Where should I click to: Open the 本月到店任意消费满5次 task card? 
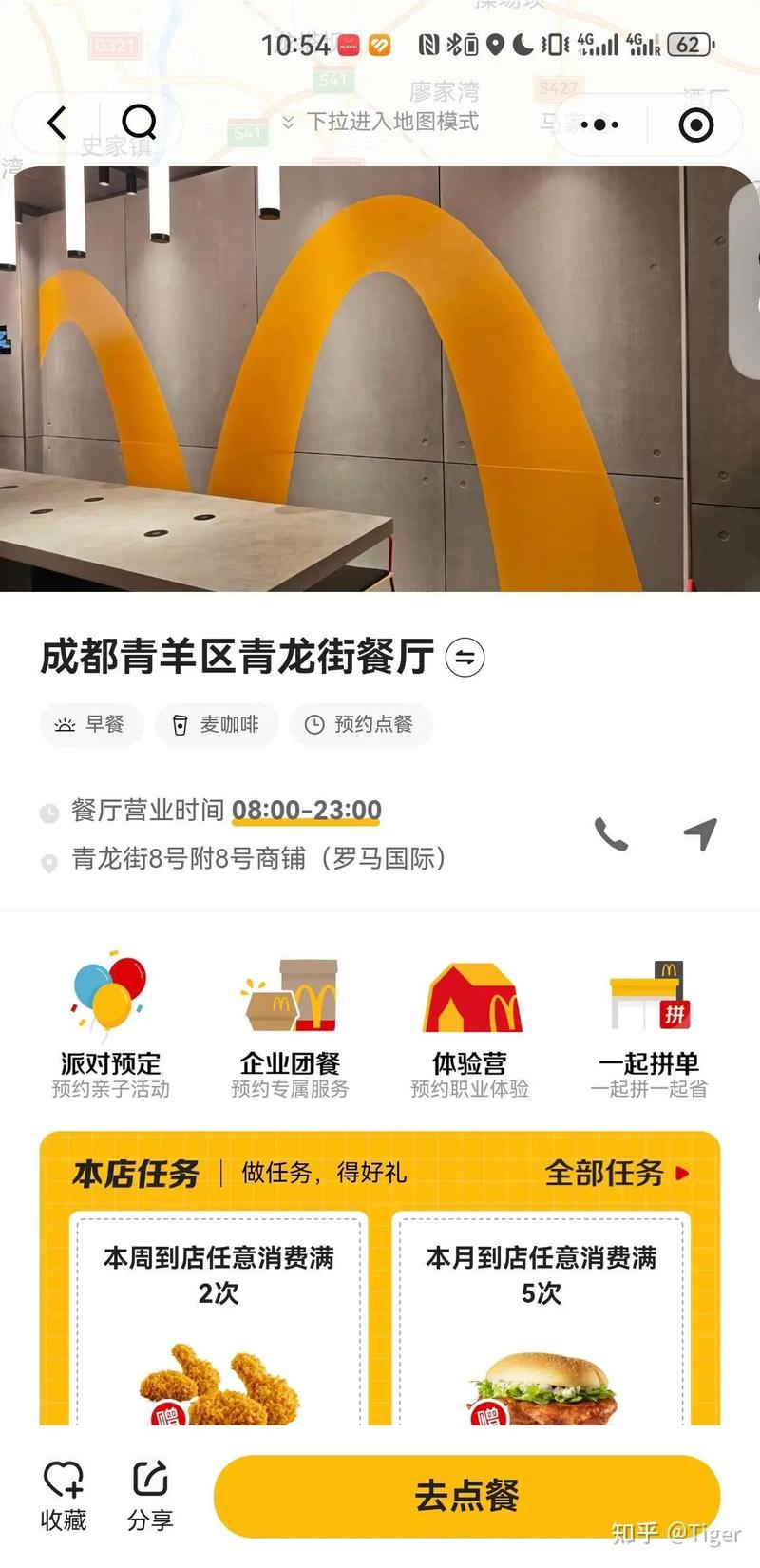pos(541,1321)
